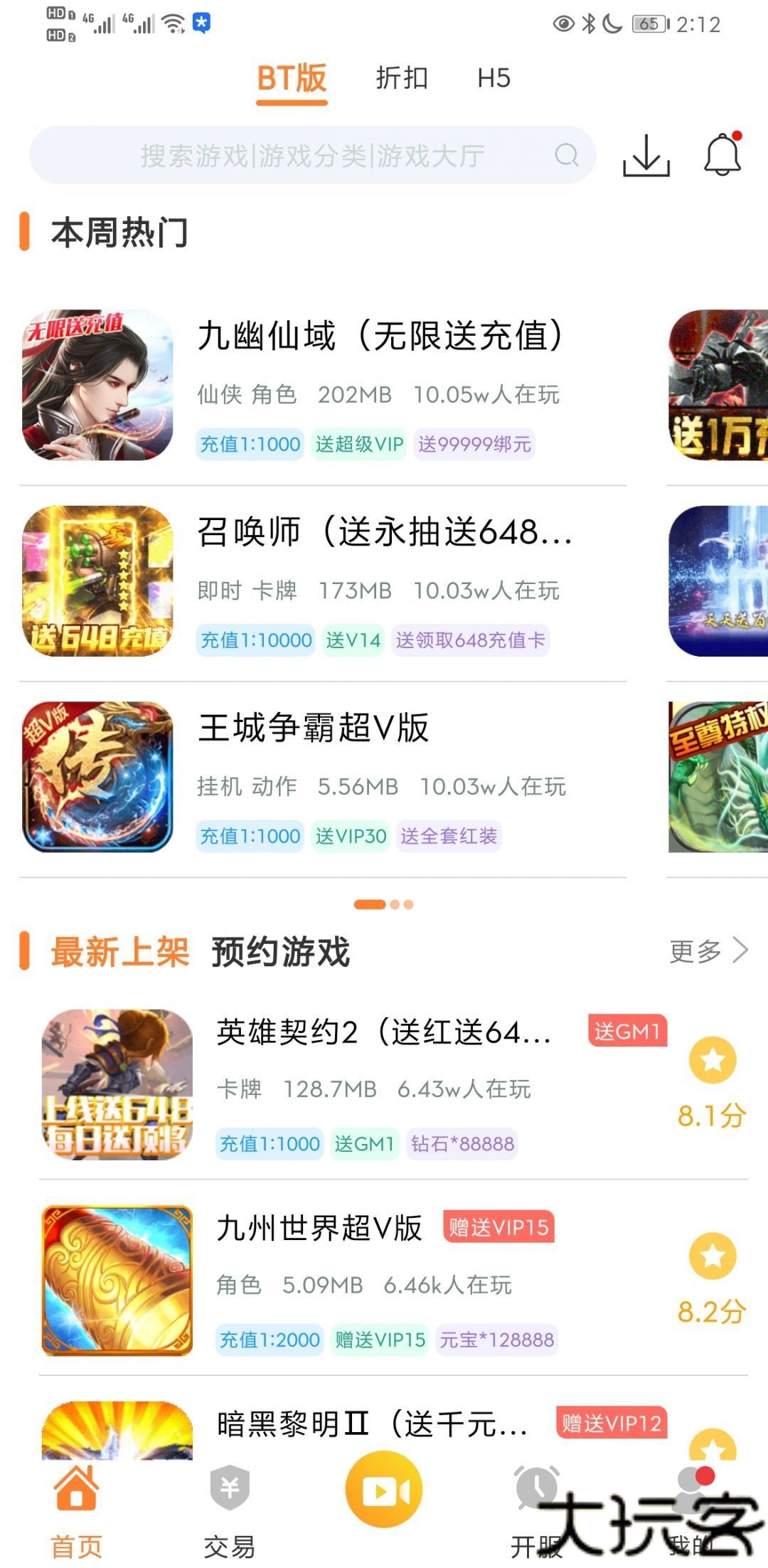Switch to the BT版 top tab
This screenshot has height=1568, width=768.
pyautogui.click(x=292, y=78)
